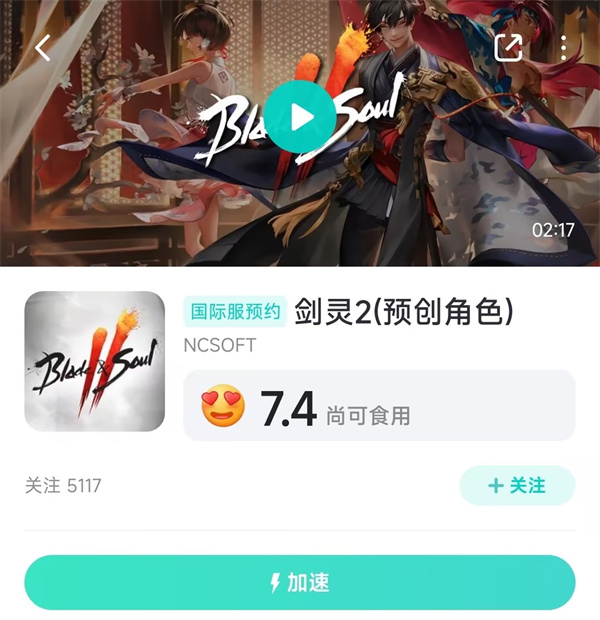Open the 7.4 rating card
The image size is (600, 620).
[x=379, y=406]
